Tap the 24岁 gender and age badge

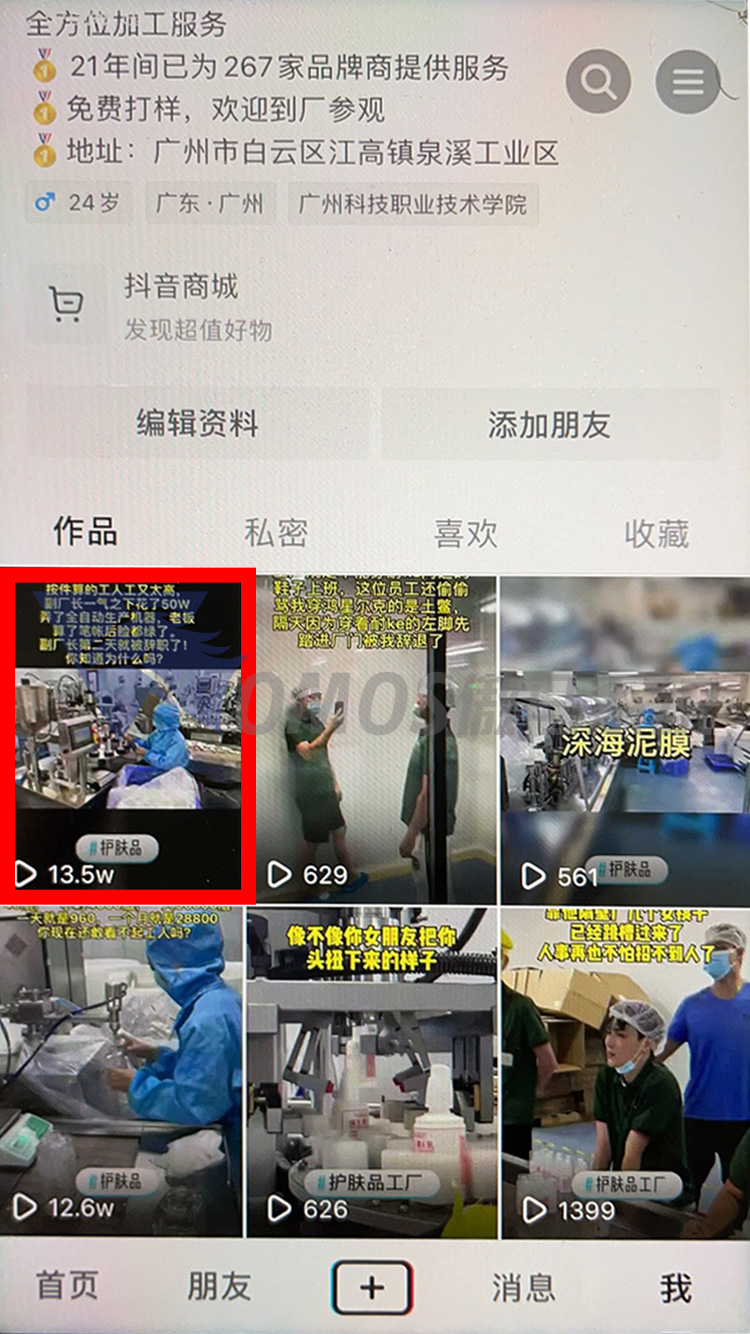pos(77,201)
